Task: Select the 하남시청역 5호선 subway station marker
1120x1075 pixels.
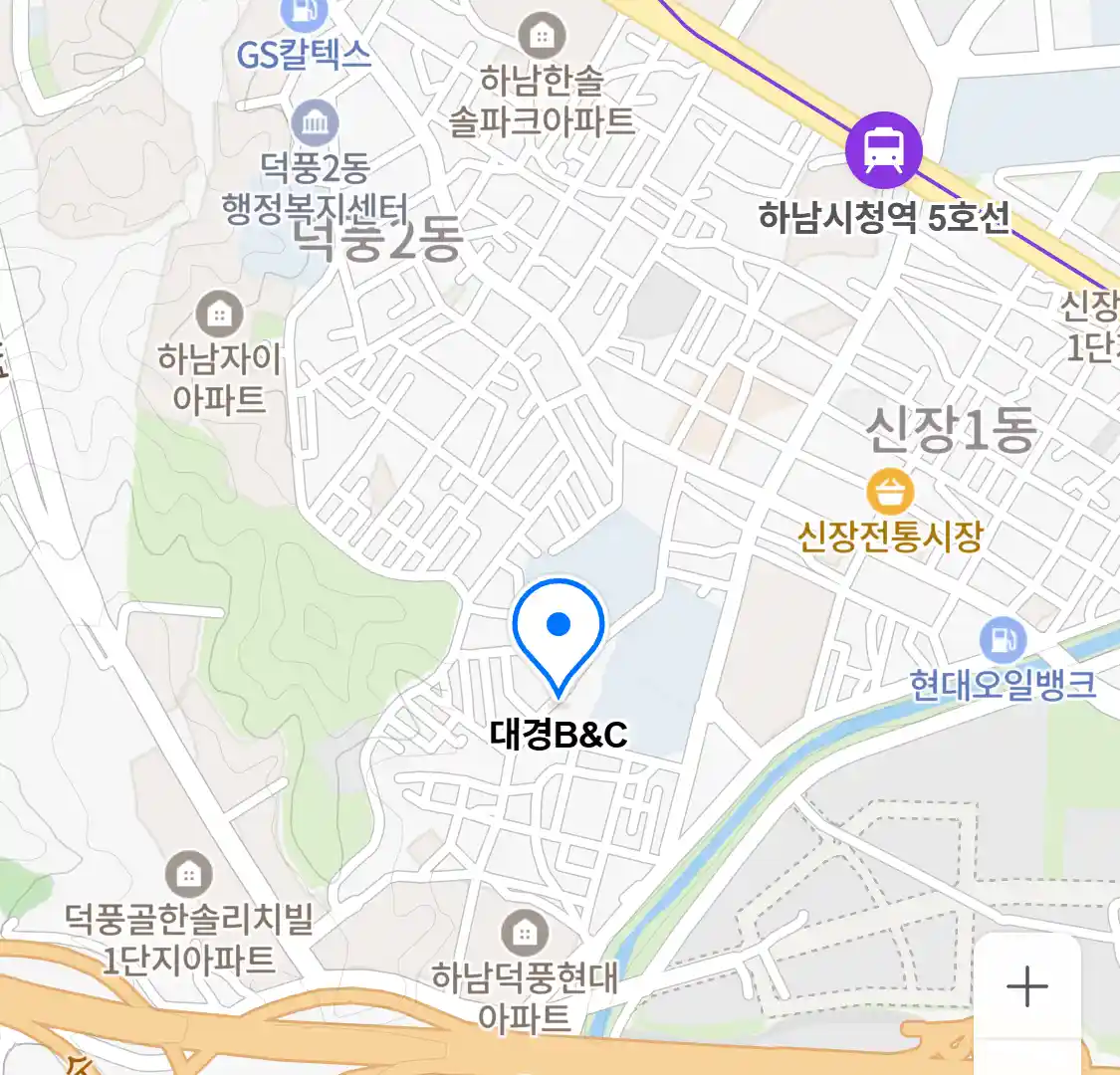Action: [x=883, y=150]
